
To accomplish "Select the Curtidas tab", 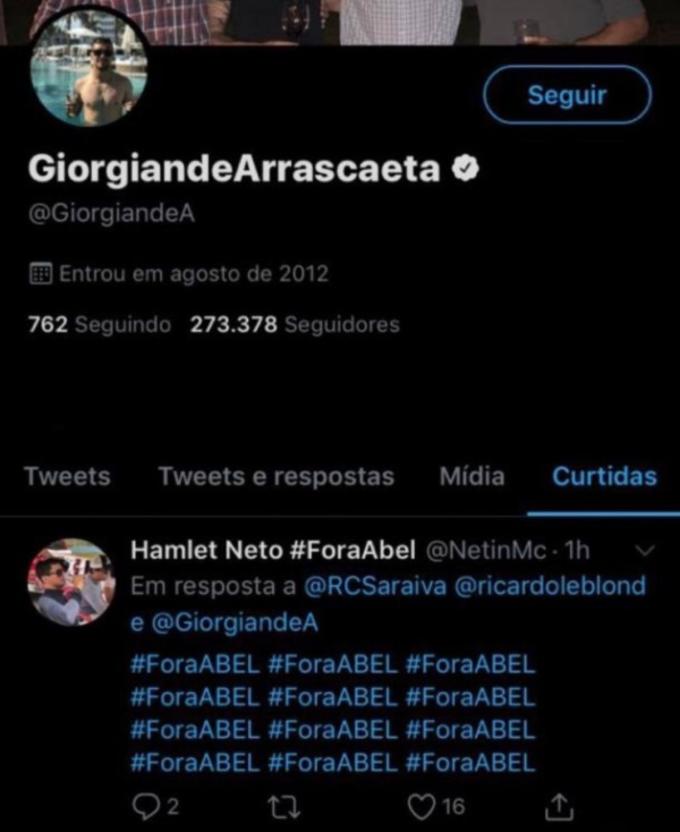I will pos(605,476).
